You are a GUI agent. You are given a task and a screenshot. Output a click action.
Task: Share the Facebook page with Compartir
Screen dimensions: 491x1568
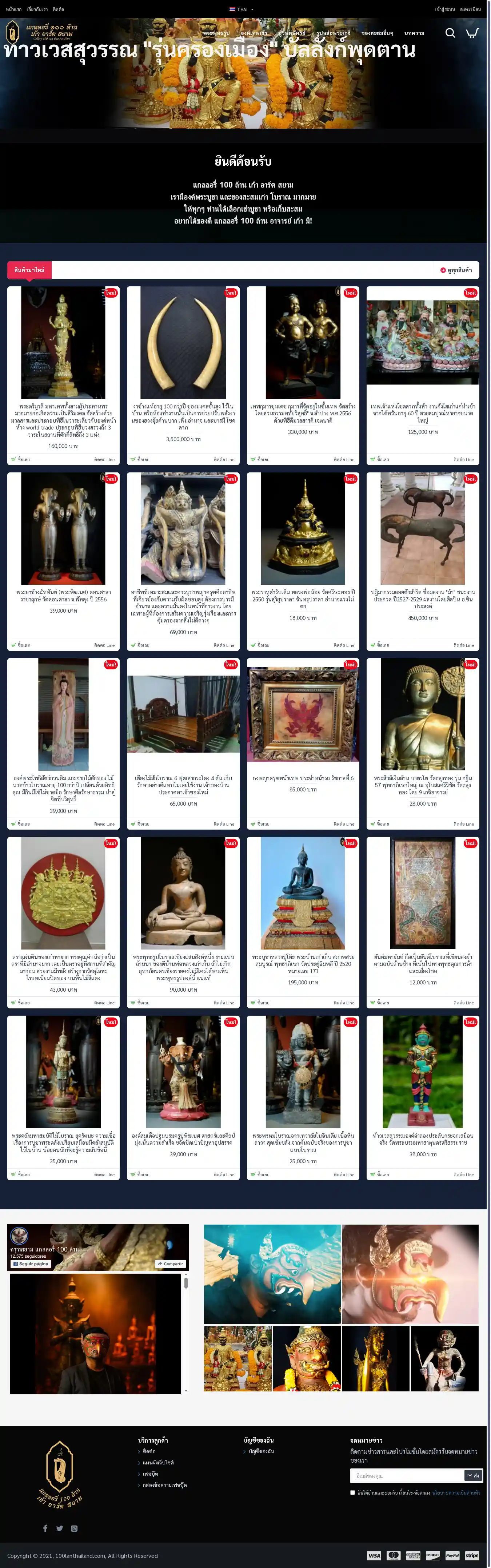tap(170, 1263)
